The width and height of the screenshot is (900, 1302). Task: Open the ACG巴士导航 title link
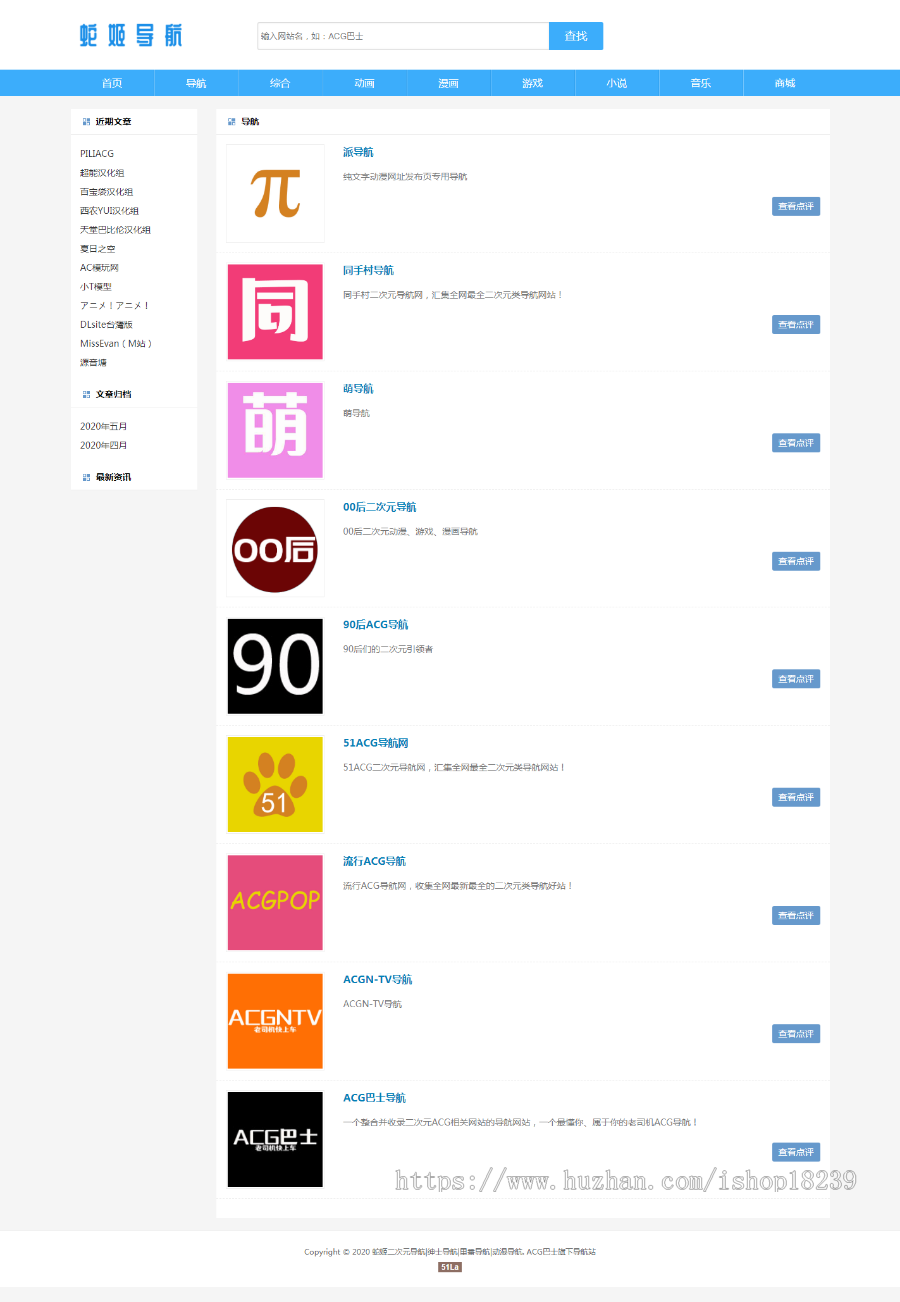tap(374, 1098)
